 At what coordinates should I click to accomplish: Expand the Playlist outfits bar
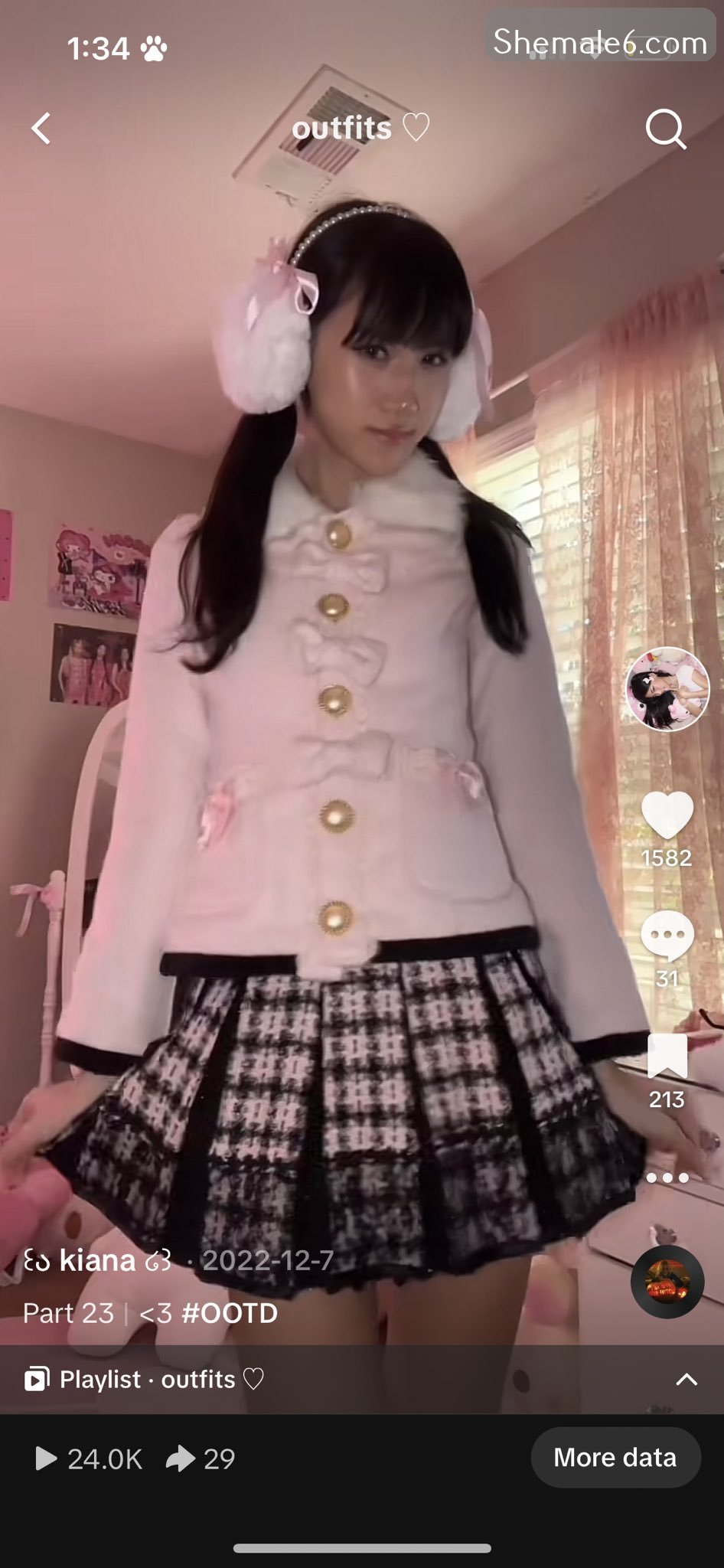coord(686,1380)
